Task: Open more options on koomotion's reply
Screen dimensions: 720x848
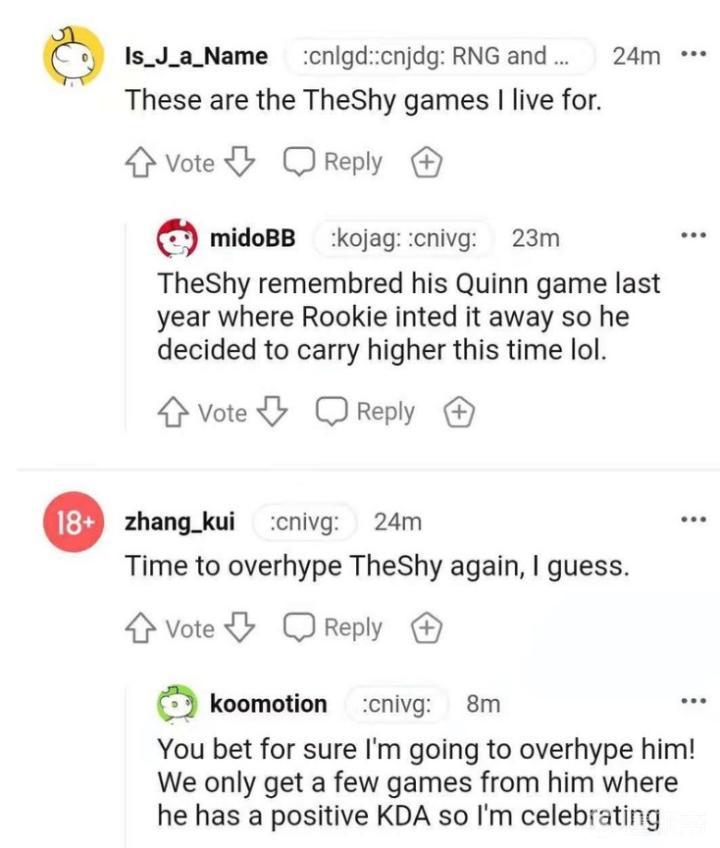Action: click(693, 703)
